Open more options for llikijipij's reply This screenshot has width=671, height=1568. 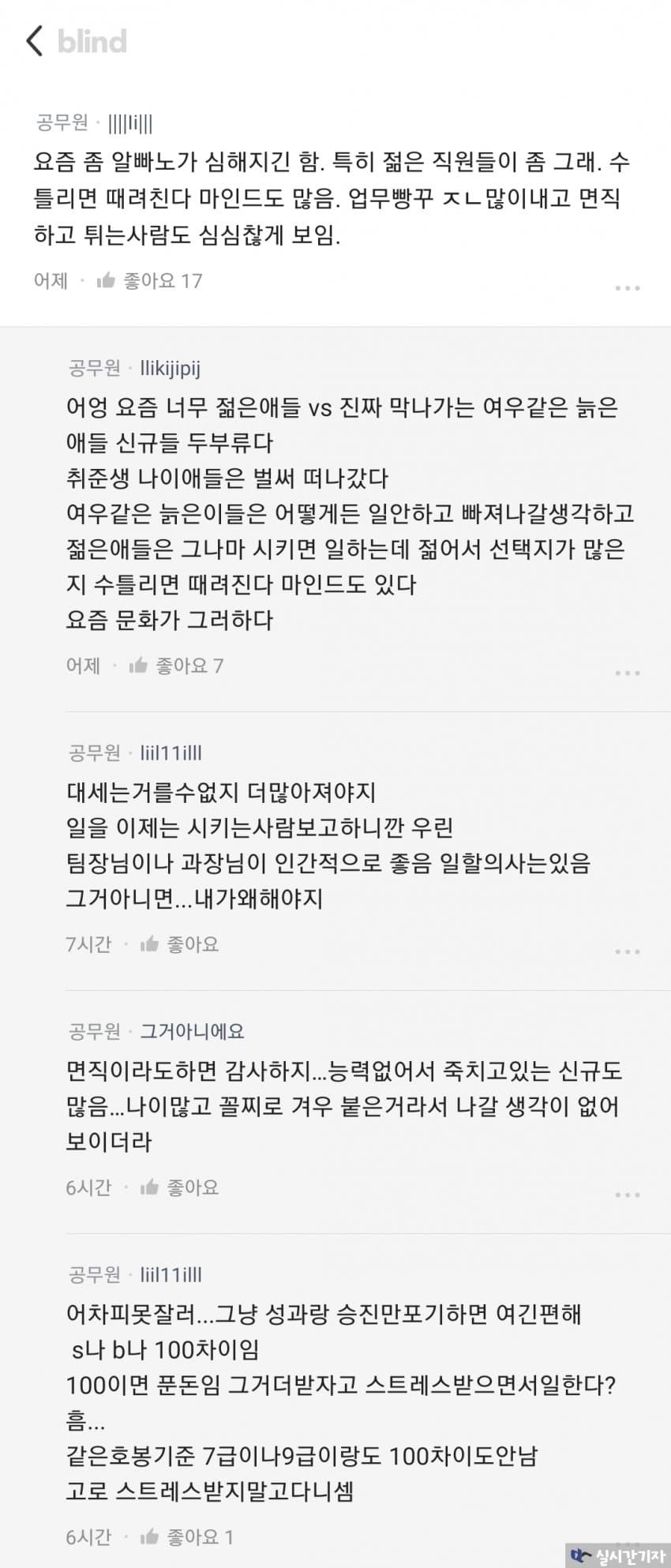[x=627, y=673]
